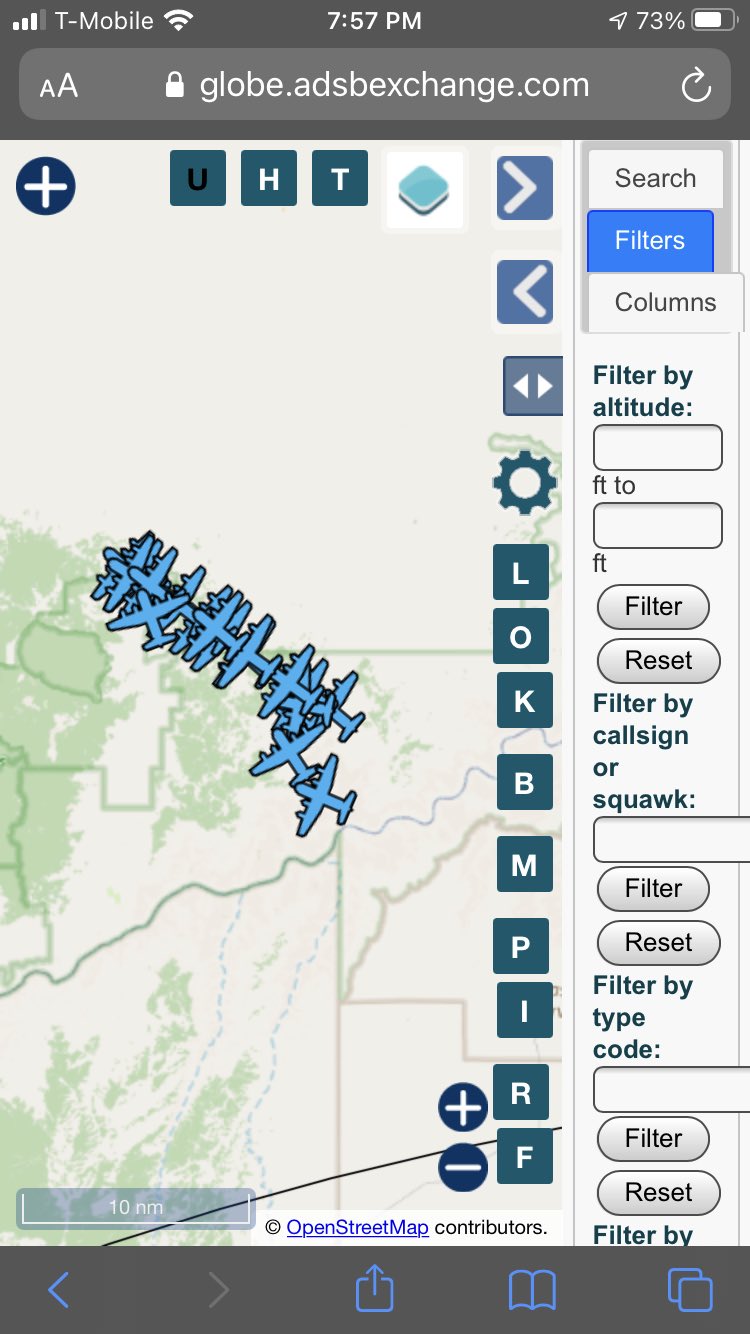Zoom in with the plus near R
The width and height of the screenshot is (750, 1334).
click(x=463, y=1108)
